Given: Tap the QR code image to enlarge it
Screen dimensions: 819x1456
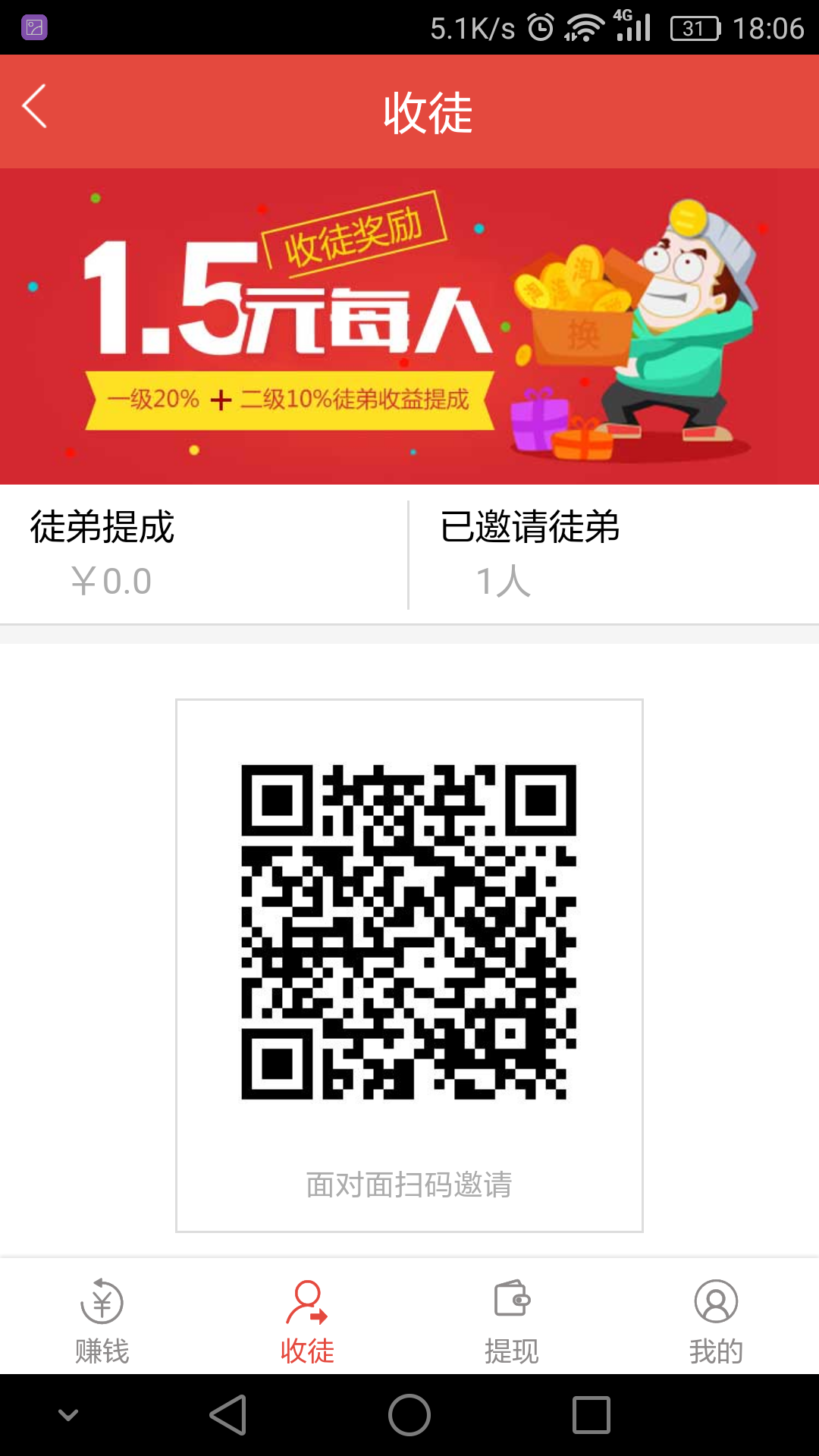Looking at the screenshot, I should [409, 933].
